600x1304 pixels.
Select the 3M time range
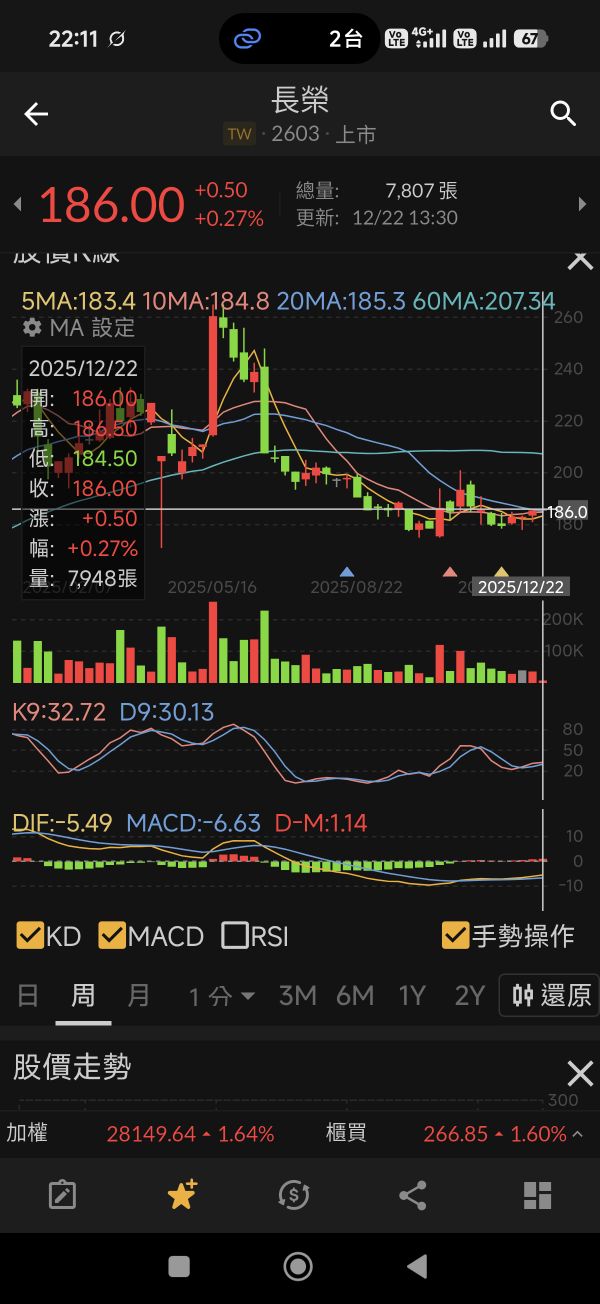(298, 996)
